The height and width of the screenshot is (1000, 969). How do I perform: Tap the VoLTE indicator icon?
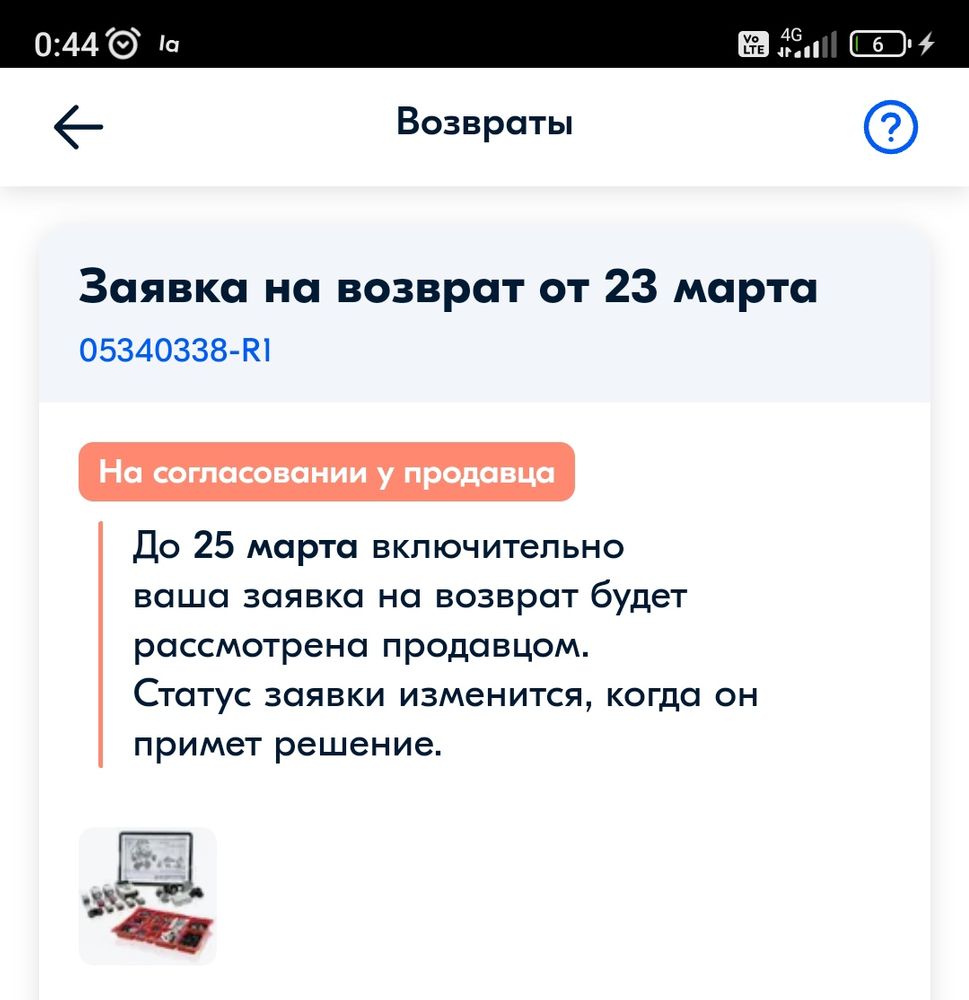(x=755, y=44)
